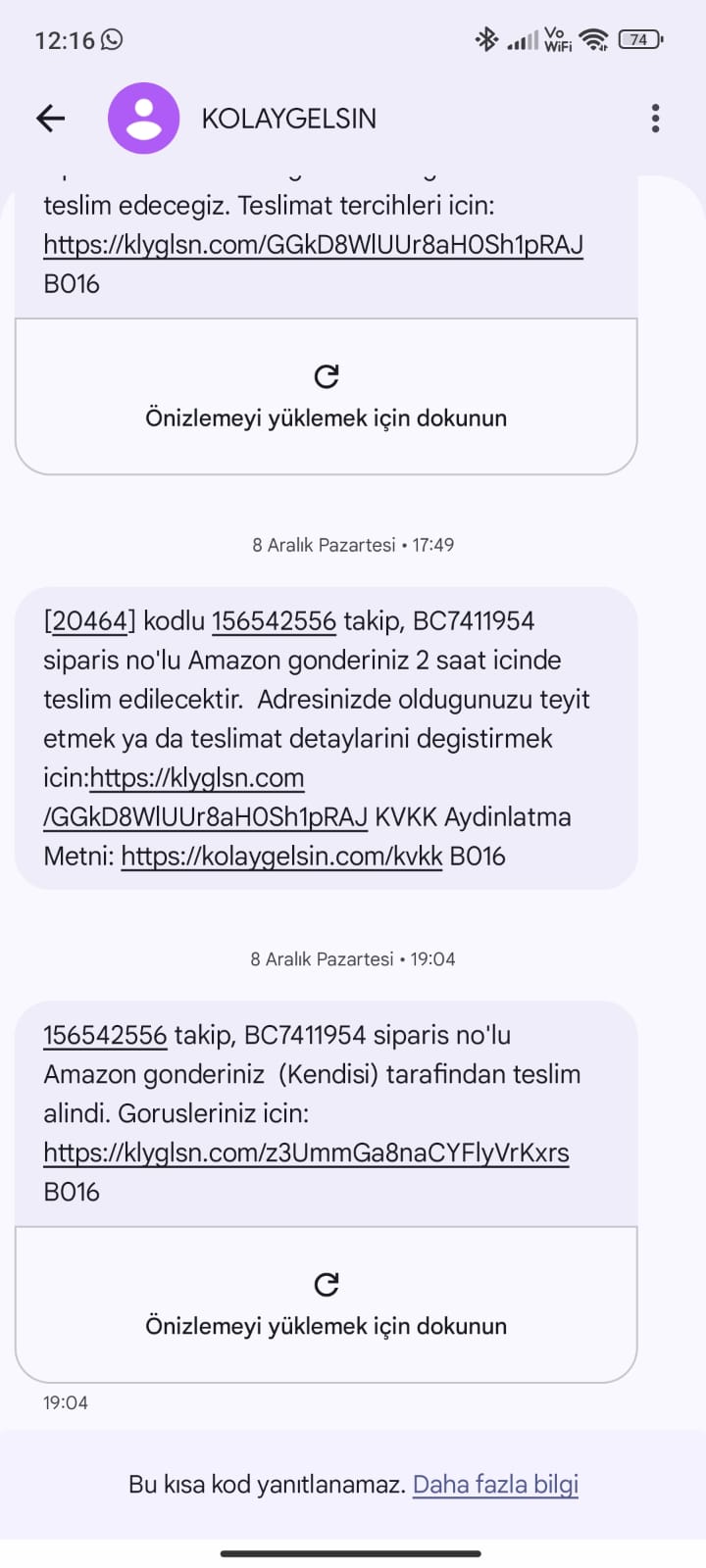706x1568 pixels.
Task: Open the kolaygelsin.com/kvkk link
Action: point(281,857)
